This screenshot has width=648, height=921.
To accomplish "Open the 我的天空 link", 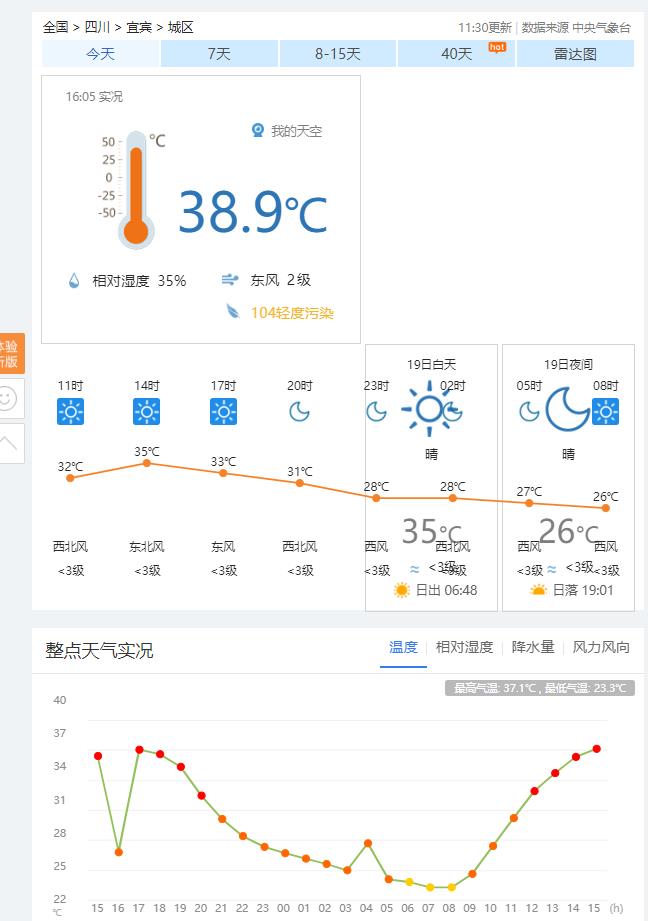I will (296, 131).
